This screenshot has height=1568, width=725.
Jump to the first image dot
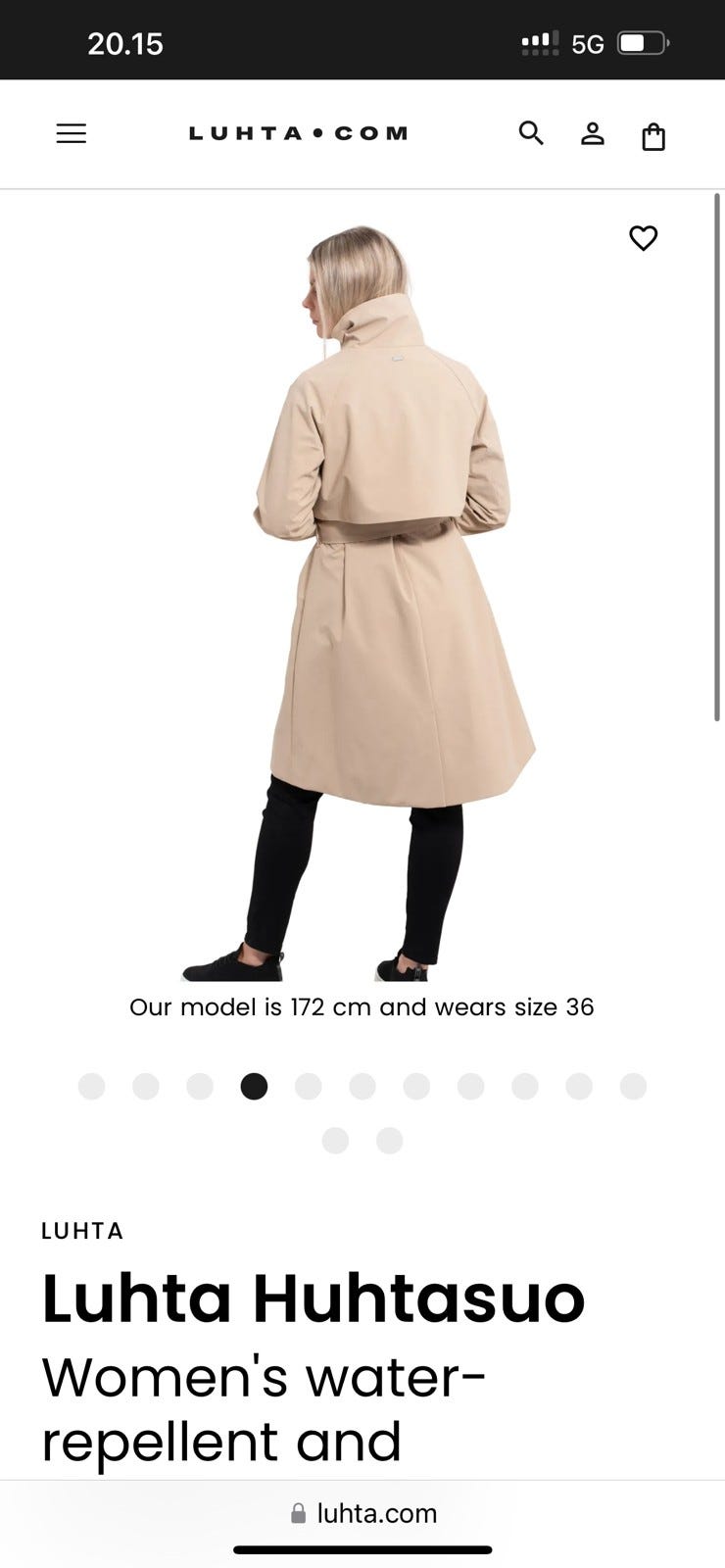pos(91,1086)
